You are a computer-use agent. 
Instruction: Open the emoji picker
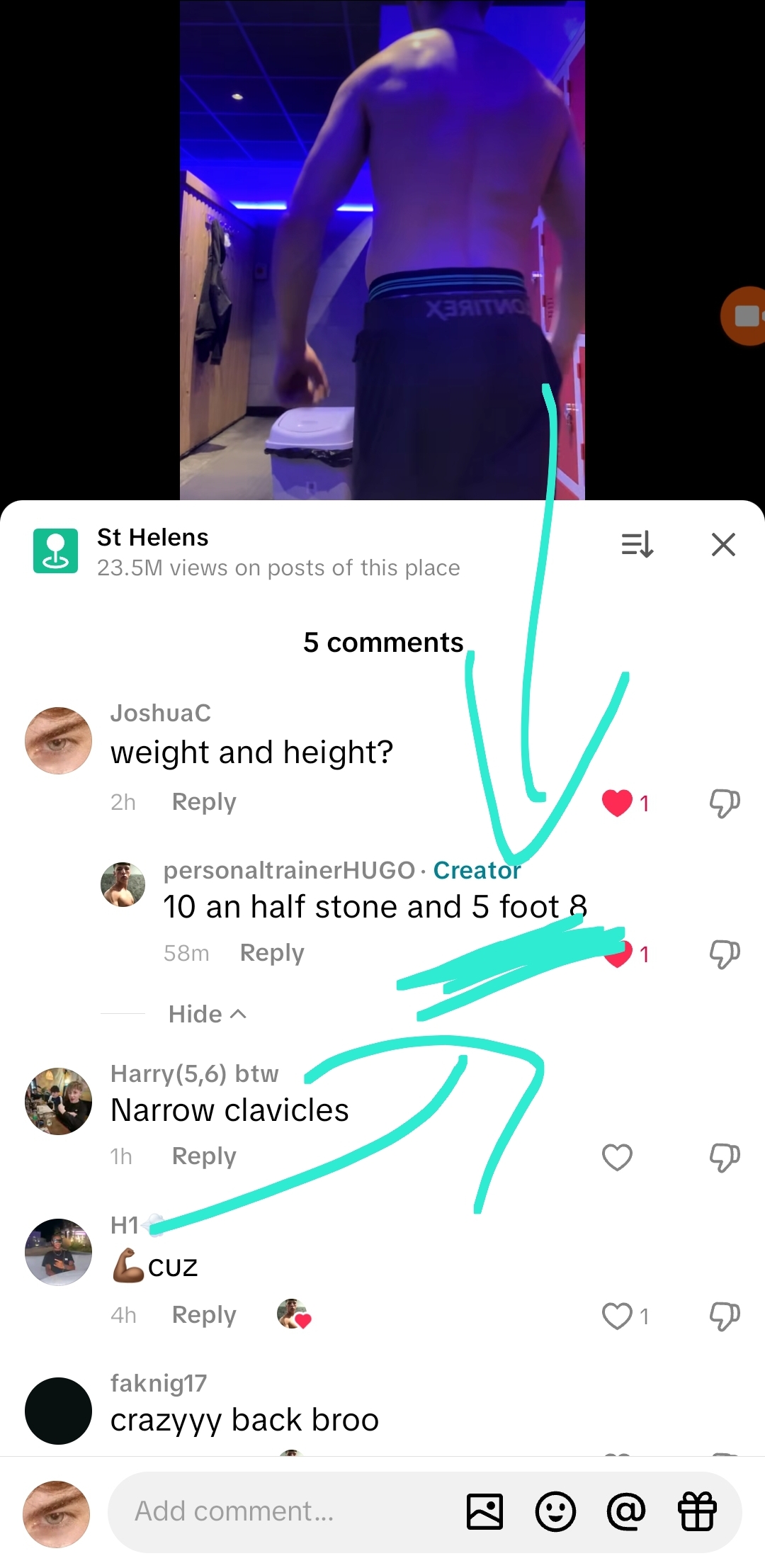click(x=555, y=1511)
